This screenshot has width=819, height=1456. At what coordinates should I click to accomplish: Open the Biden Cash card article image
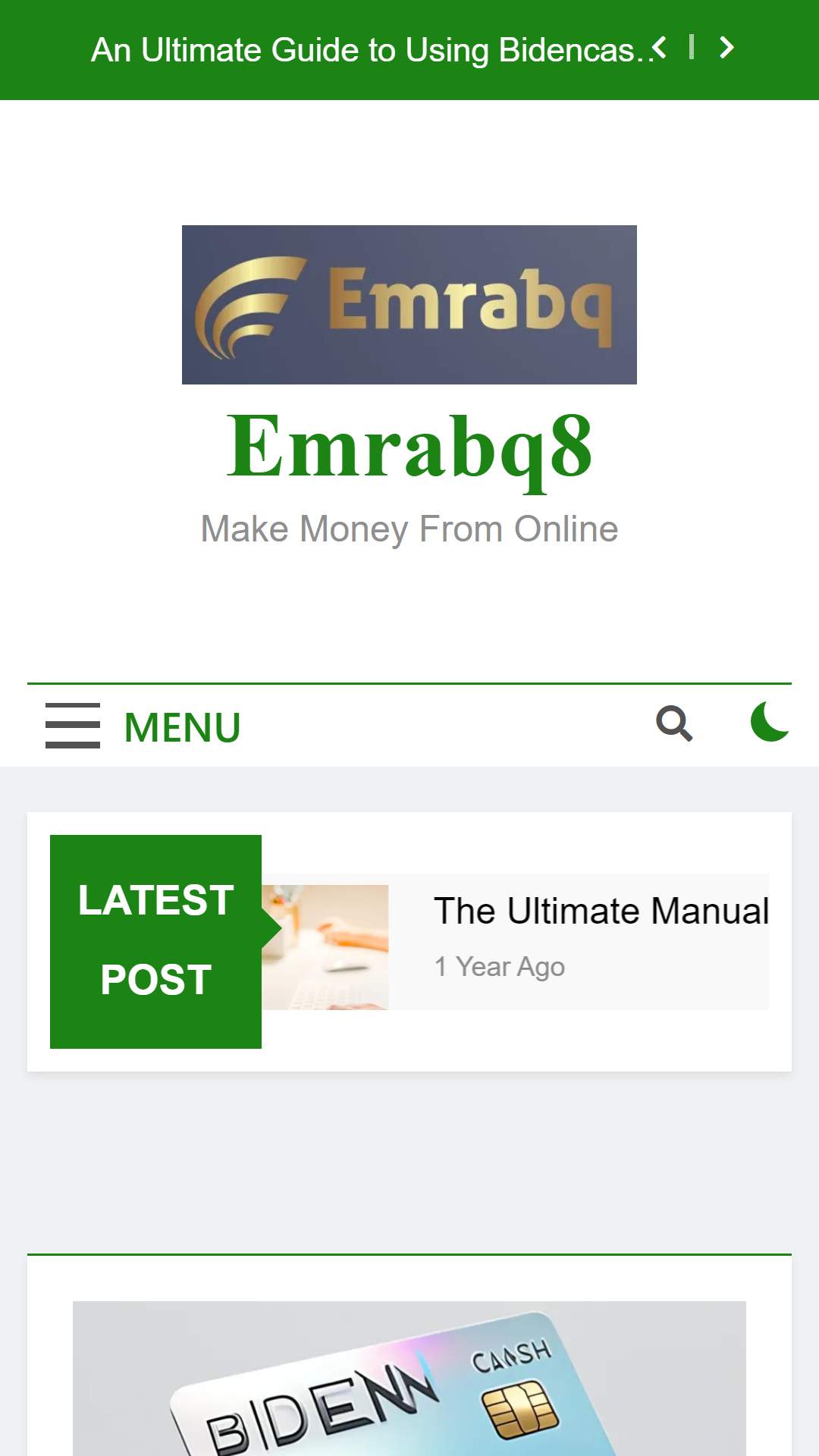[x=409, y=1380]
